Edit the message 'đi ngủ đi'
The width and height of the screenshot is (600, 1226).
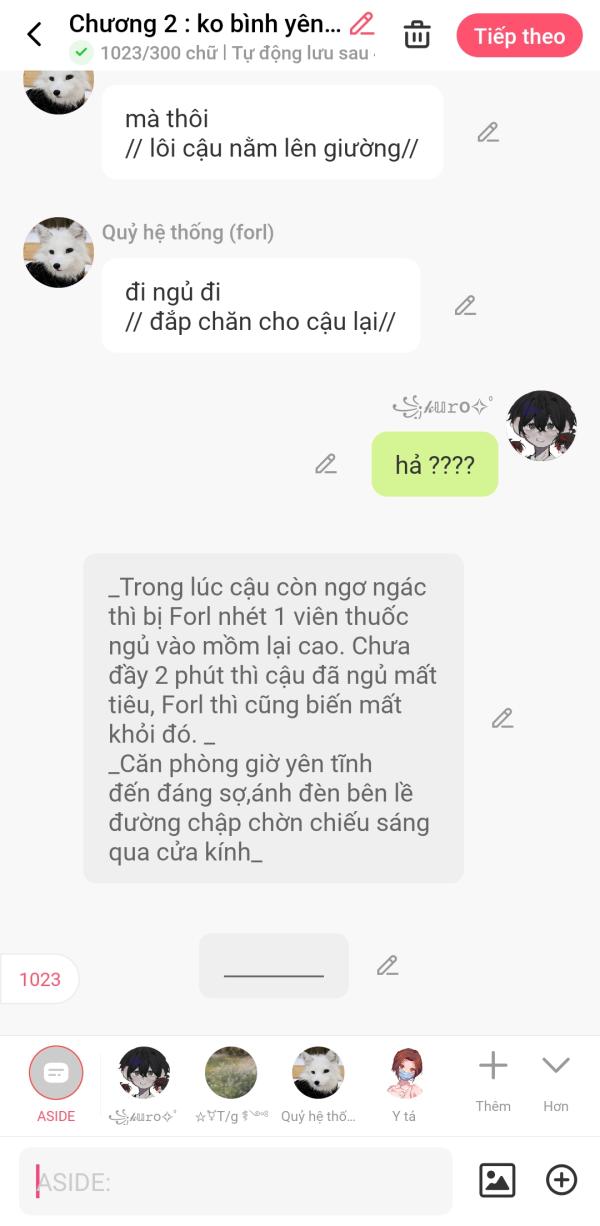(x=465, y=306)
